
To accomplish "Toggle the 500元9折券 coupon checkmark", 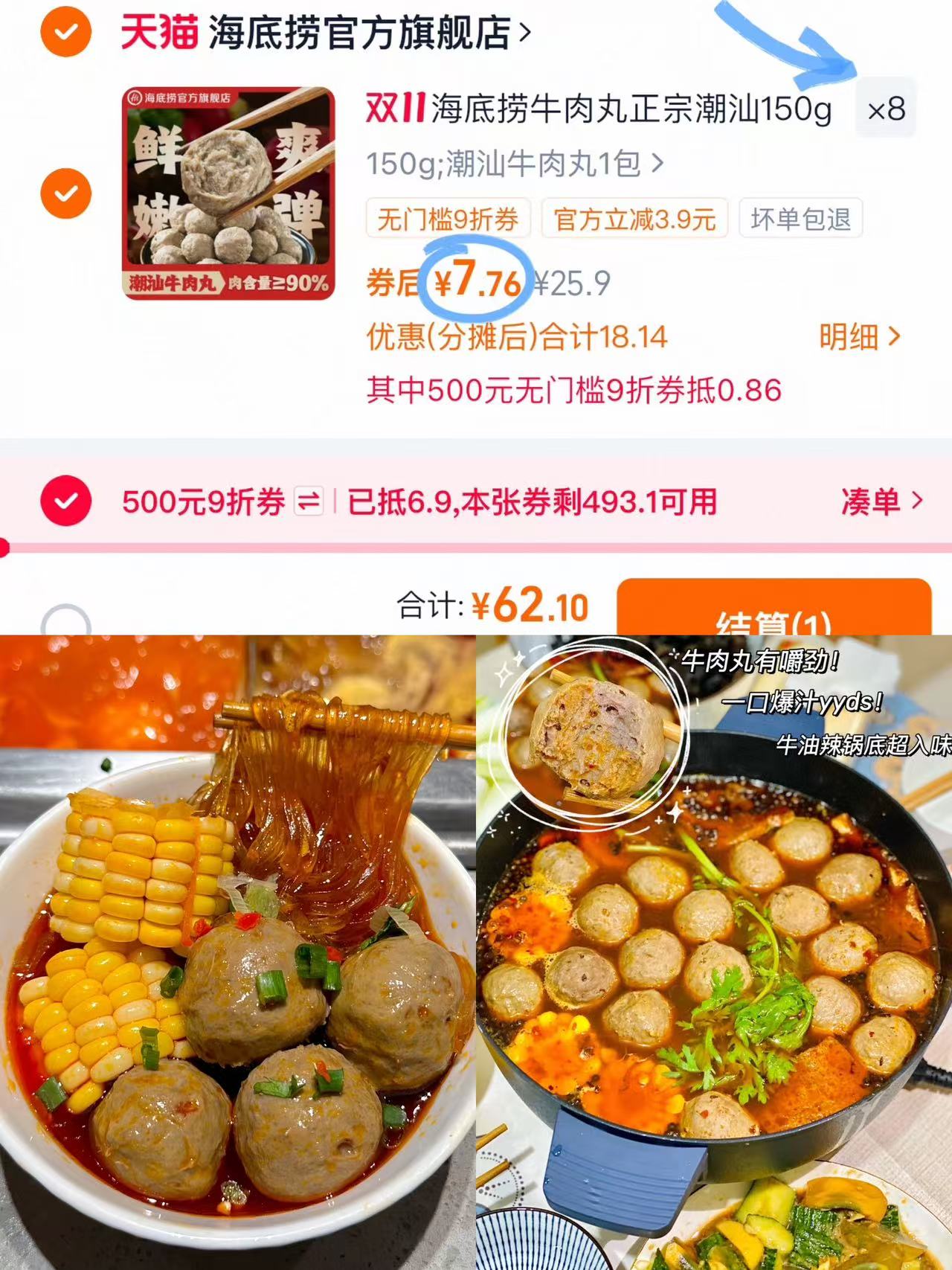I will [x=65, y=501].
